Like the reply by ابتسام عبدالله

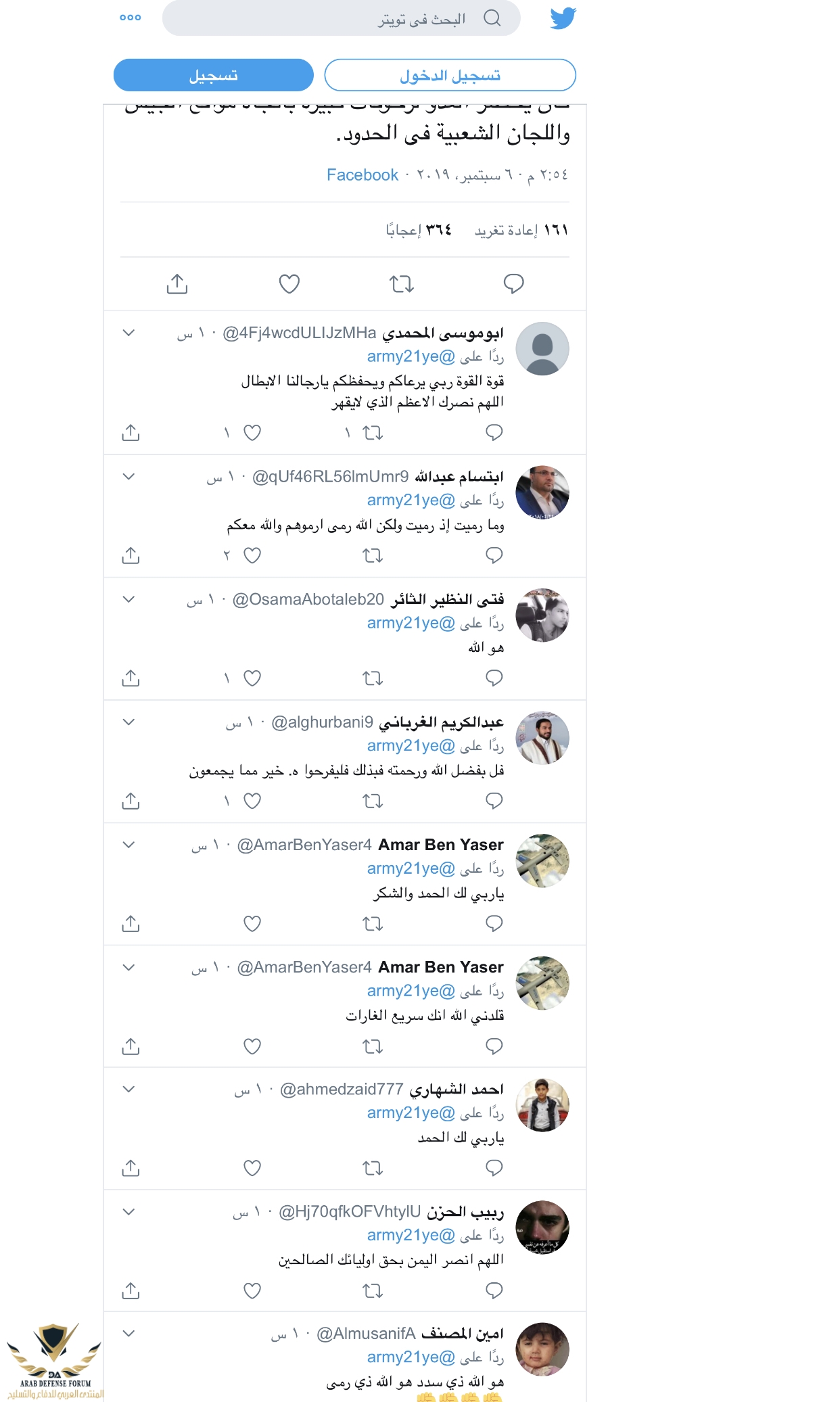click(x=252, y=556)
